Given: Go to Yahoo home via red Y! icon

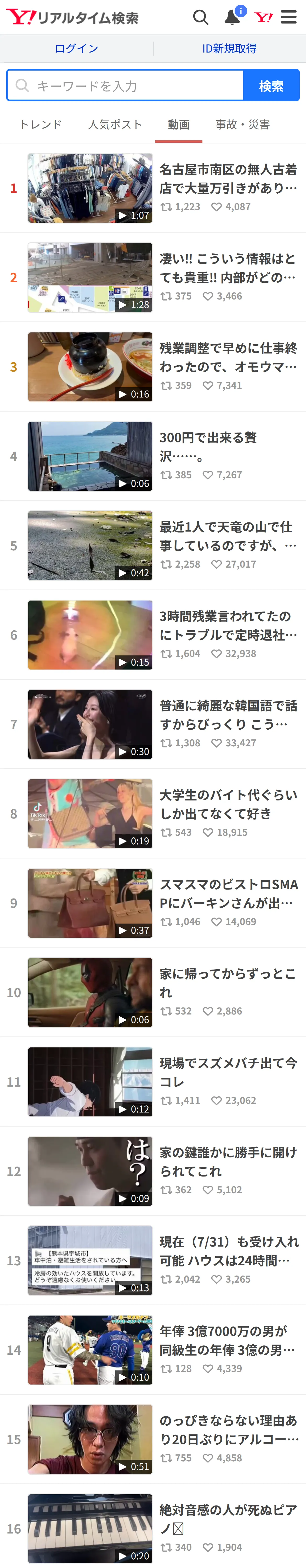Looking at the screenshot, I should 263,17.
